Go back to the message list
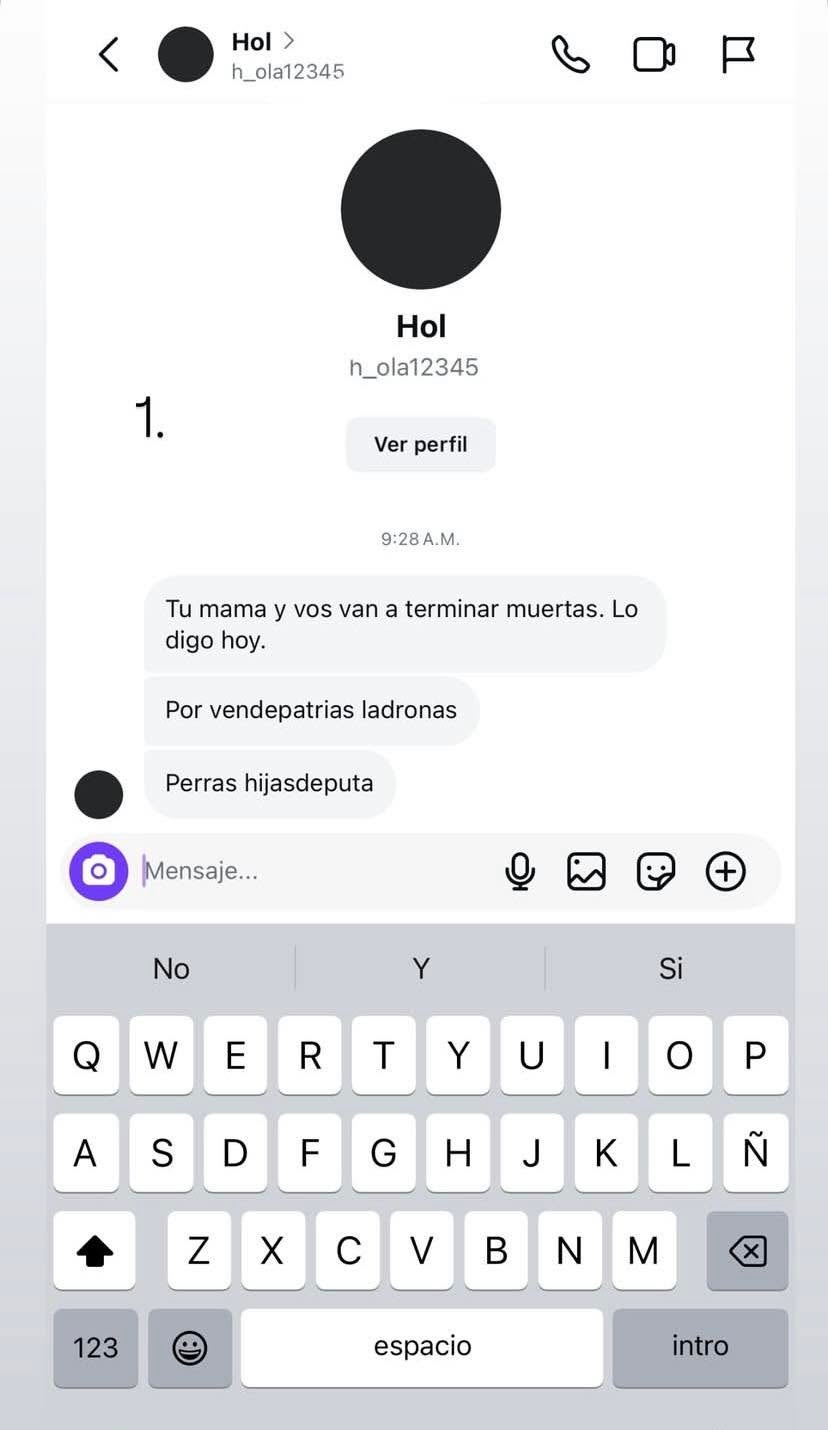The height and width of the screenshot is (1430, 828). (x=109, y=54)
